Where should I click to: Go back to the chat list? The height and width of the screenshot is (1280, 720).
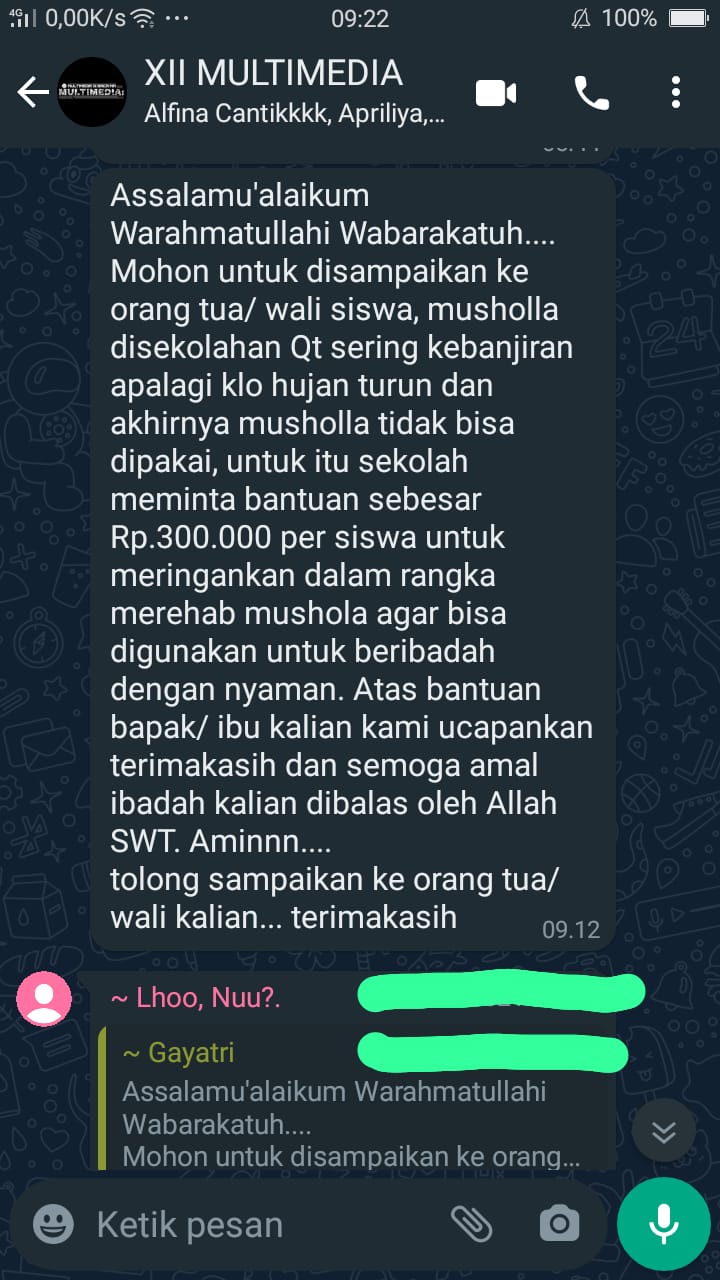coord(32,93)
